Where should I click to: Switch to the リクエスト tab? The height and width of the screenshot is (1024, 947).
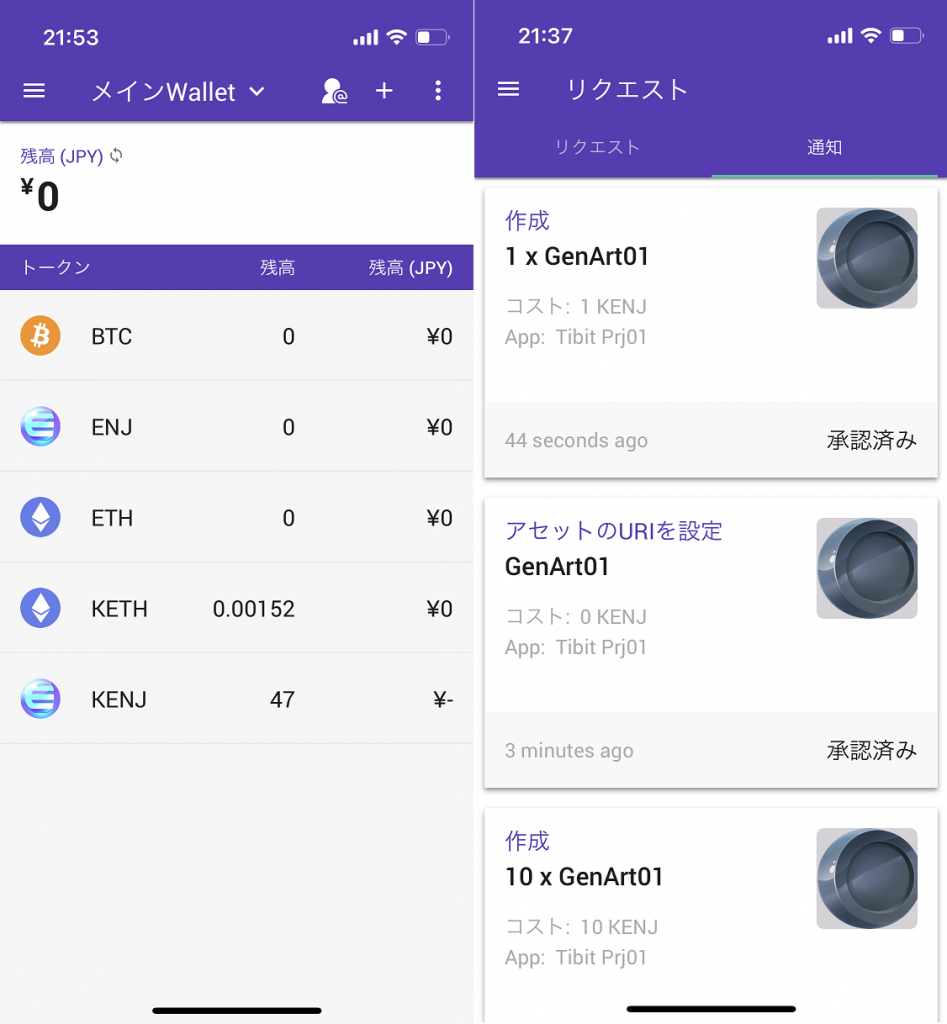point(597,148)
